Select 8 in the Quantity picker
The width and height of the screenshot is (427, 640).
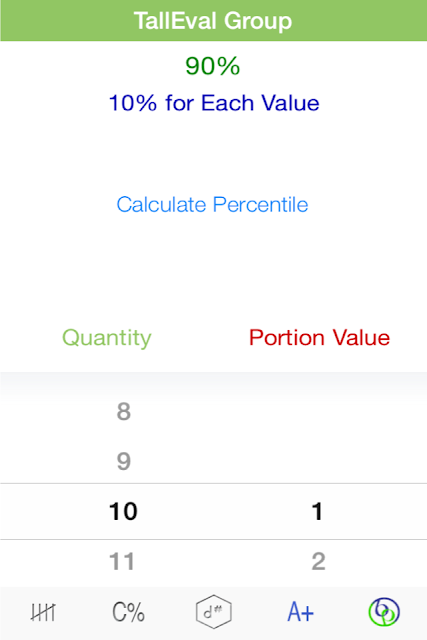pyautogui.click(x=124, y=411)
